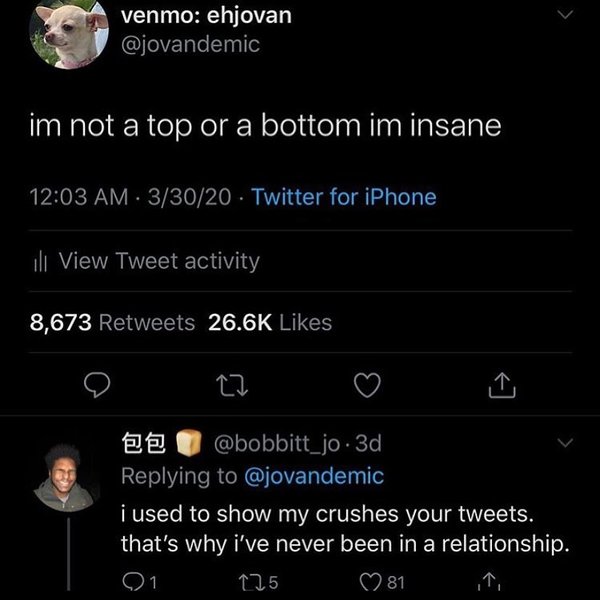Expand the main tweet's options chevron
Image resolution: width=600 pixels, height=600 pixels.
click(565, 15)
